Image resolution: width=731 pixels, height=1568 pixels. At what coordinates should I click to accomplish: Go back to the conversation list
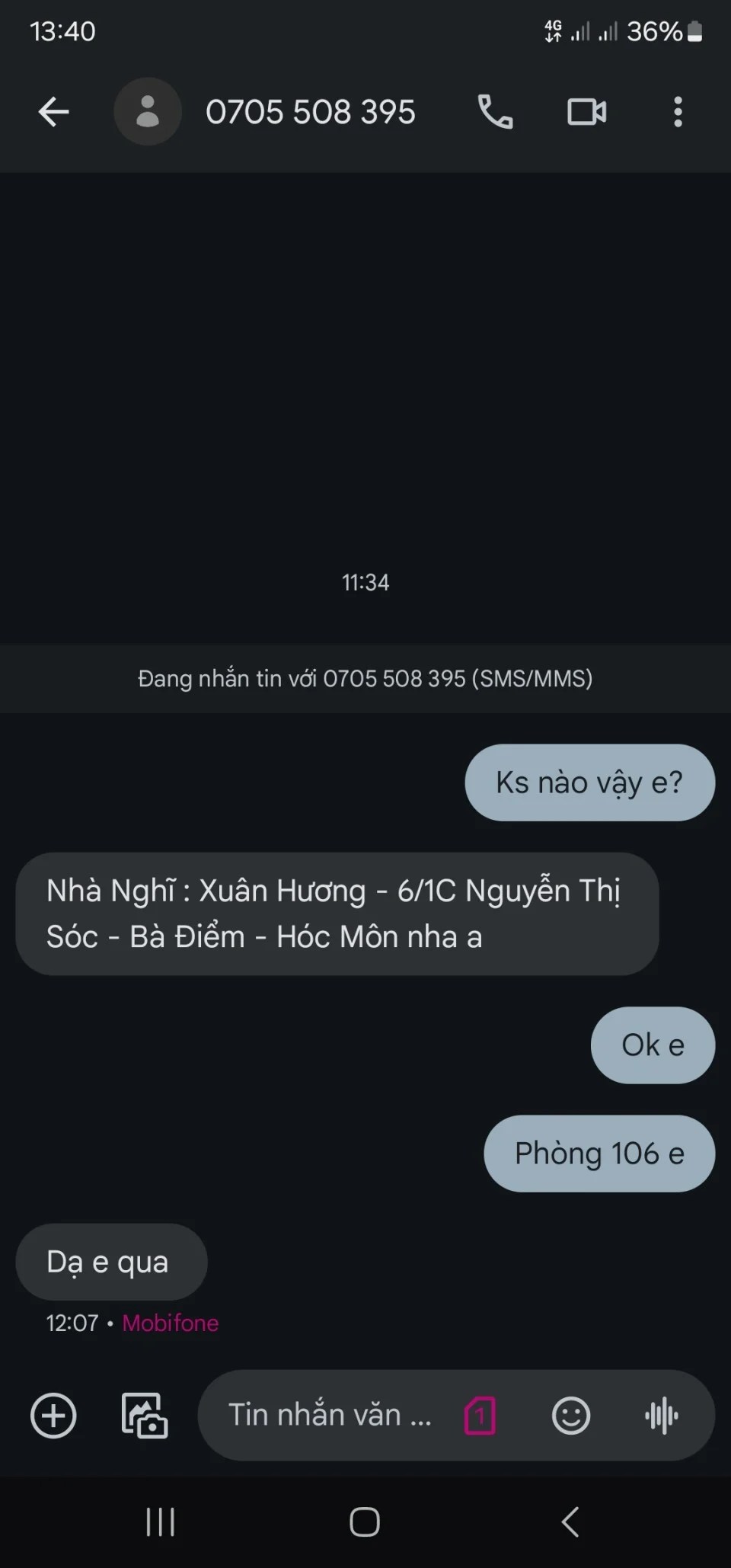53,112
